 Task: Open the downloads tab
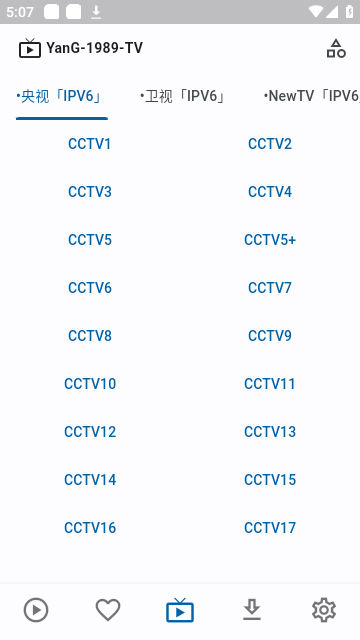[x=252, y=610]
